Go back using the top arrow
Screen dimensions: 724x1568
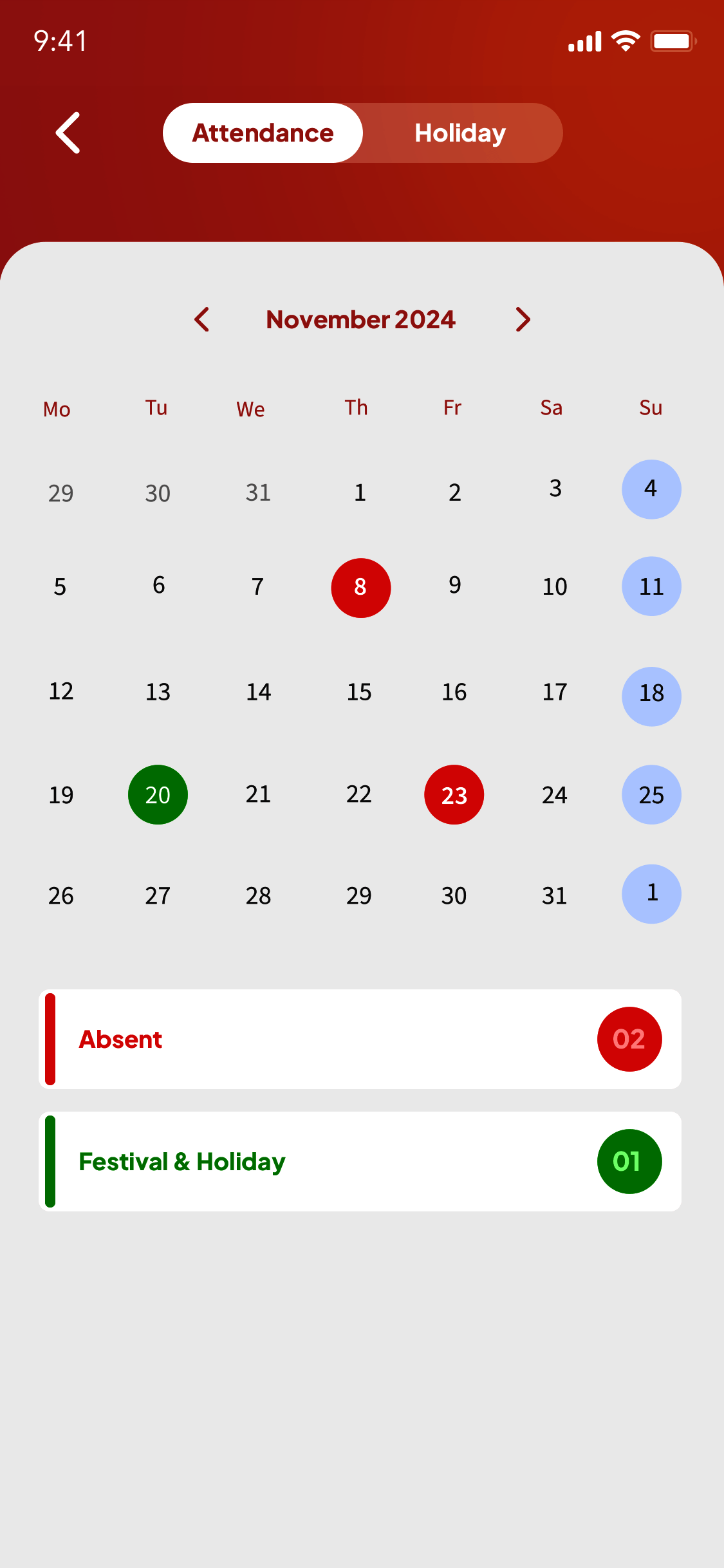68,133
